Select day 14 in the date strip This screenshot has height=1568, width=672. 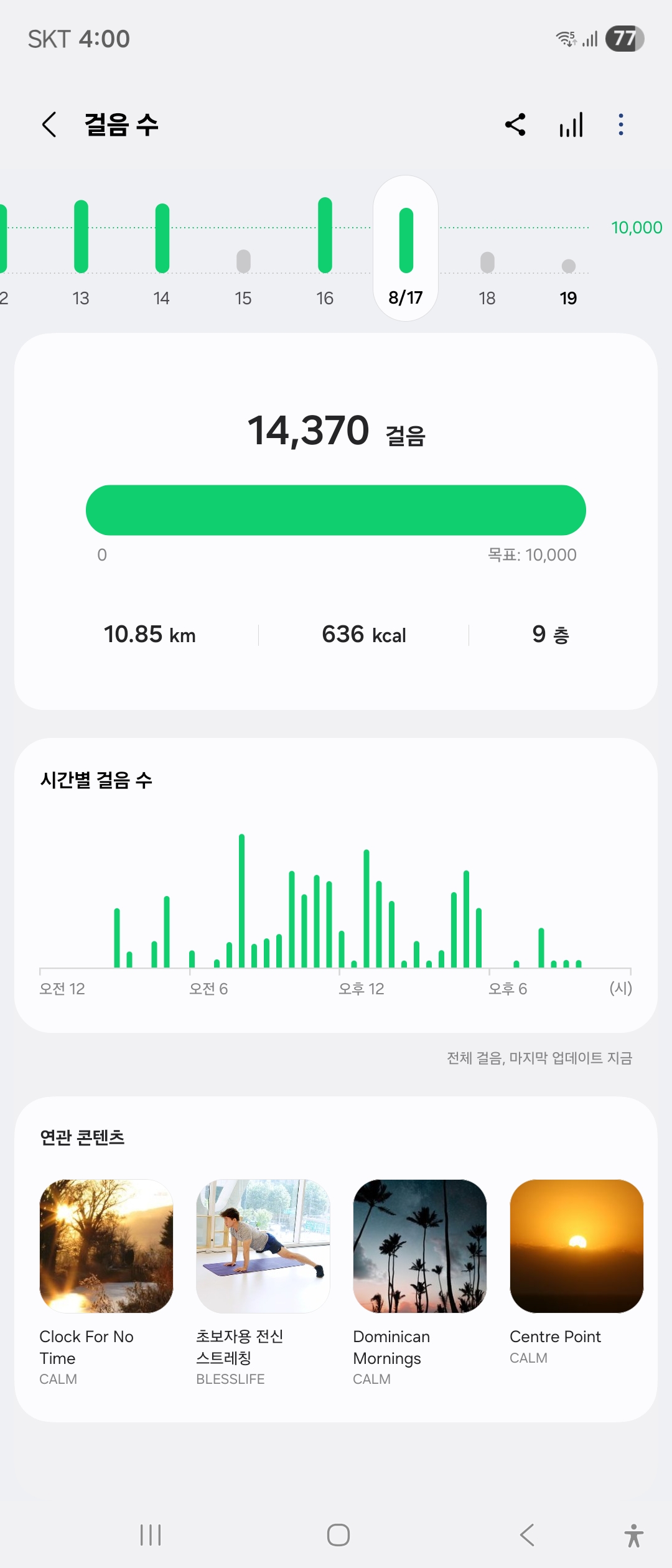(162, 249)
